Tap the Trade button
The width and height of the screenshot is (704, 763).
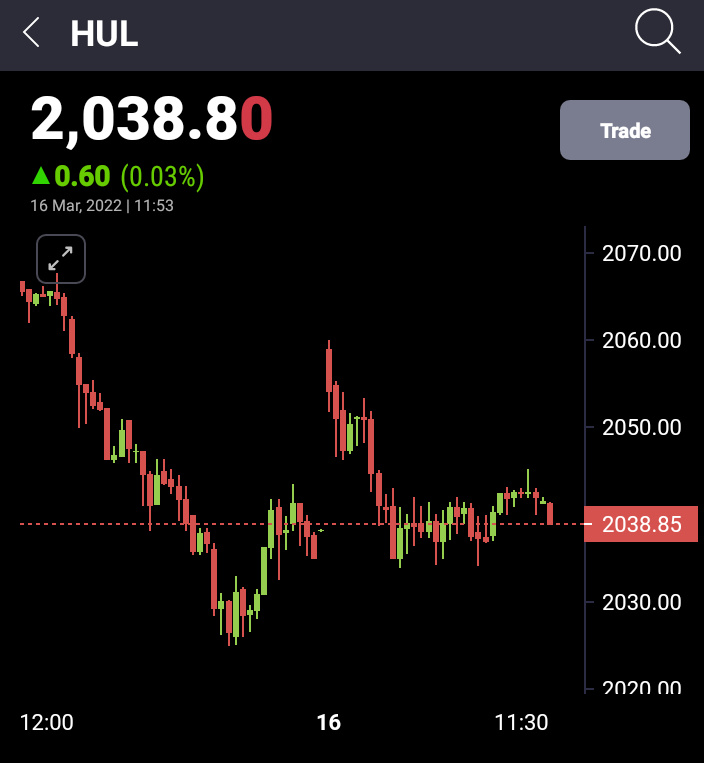pyautogui.click(x=625, y=131)
